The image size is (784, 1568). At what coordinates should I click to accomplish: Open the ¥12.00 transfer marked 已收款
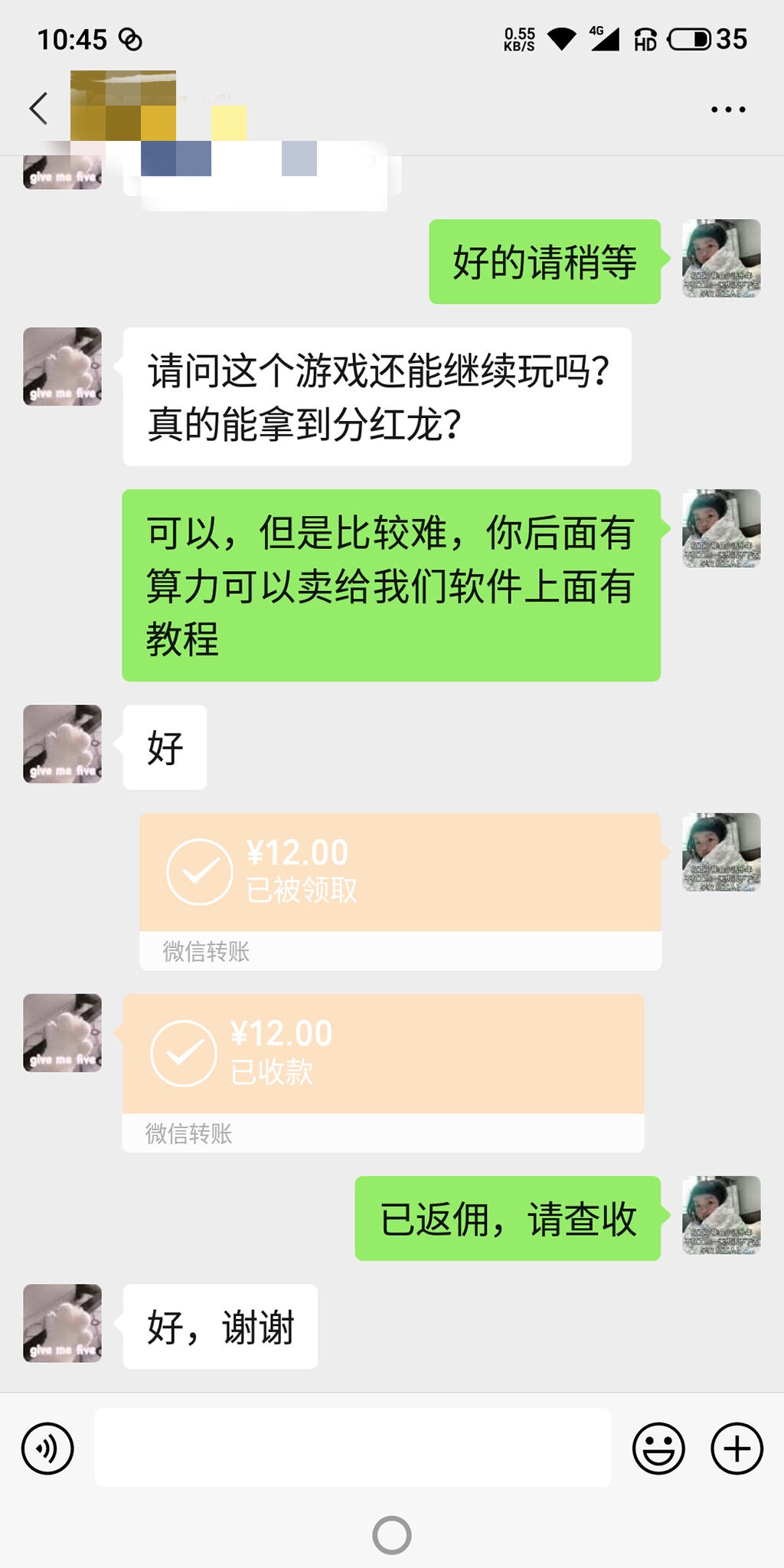[383, 1073]
